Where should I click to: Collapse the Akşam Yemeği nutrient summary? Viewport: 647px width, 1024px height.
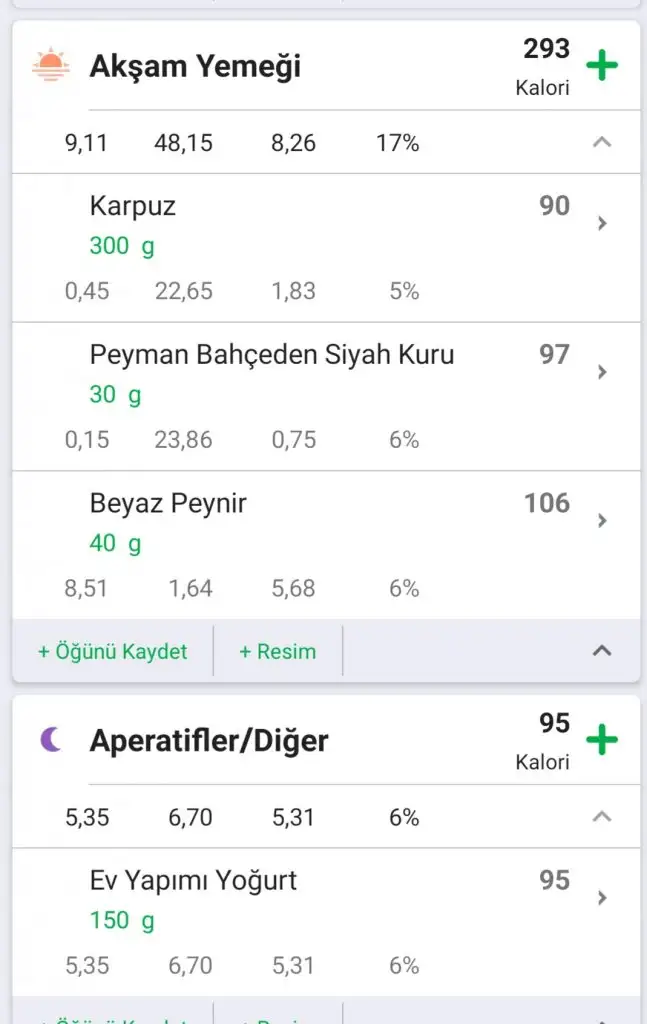(601, 142)
